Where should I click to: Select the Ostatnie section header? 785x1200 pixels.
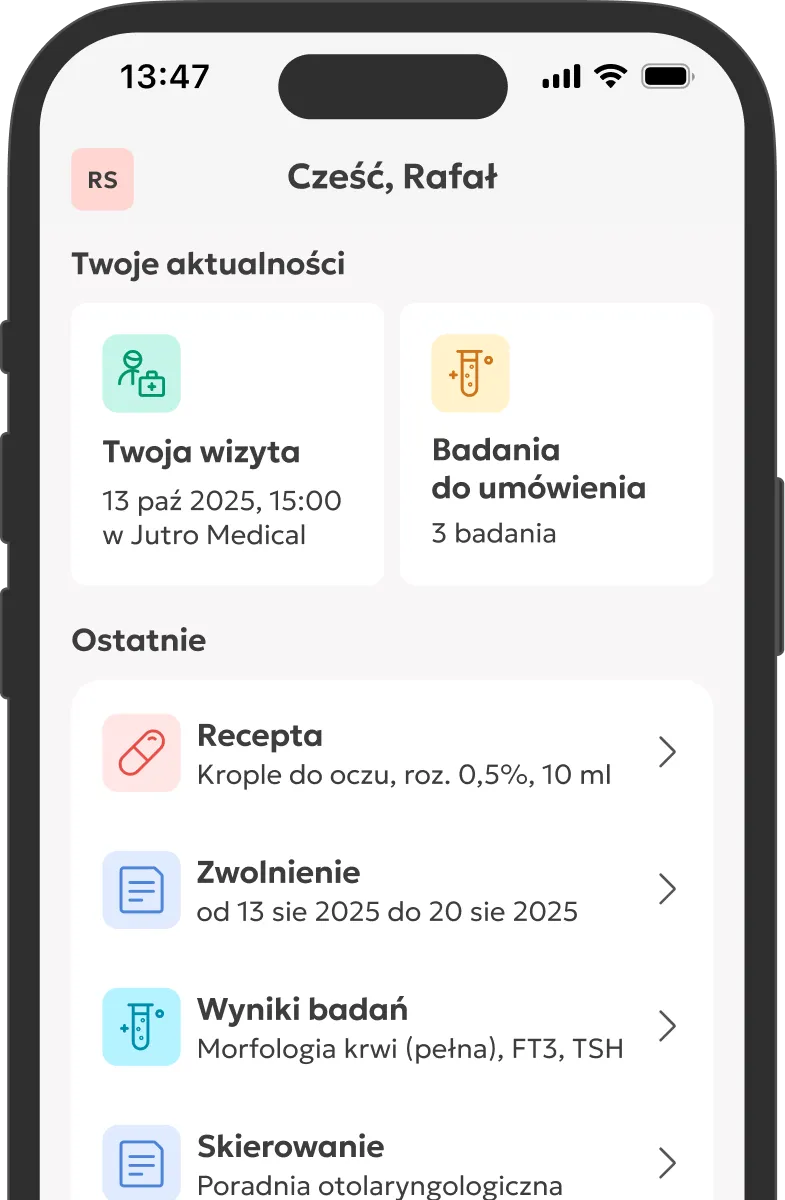(x=138, y=640)
